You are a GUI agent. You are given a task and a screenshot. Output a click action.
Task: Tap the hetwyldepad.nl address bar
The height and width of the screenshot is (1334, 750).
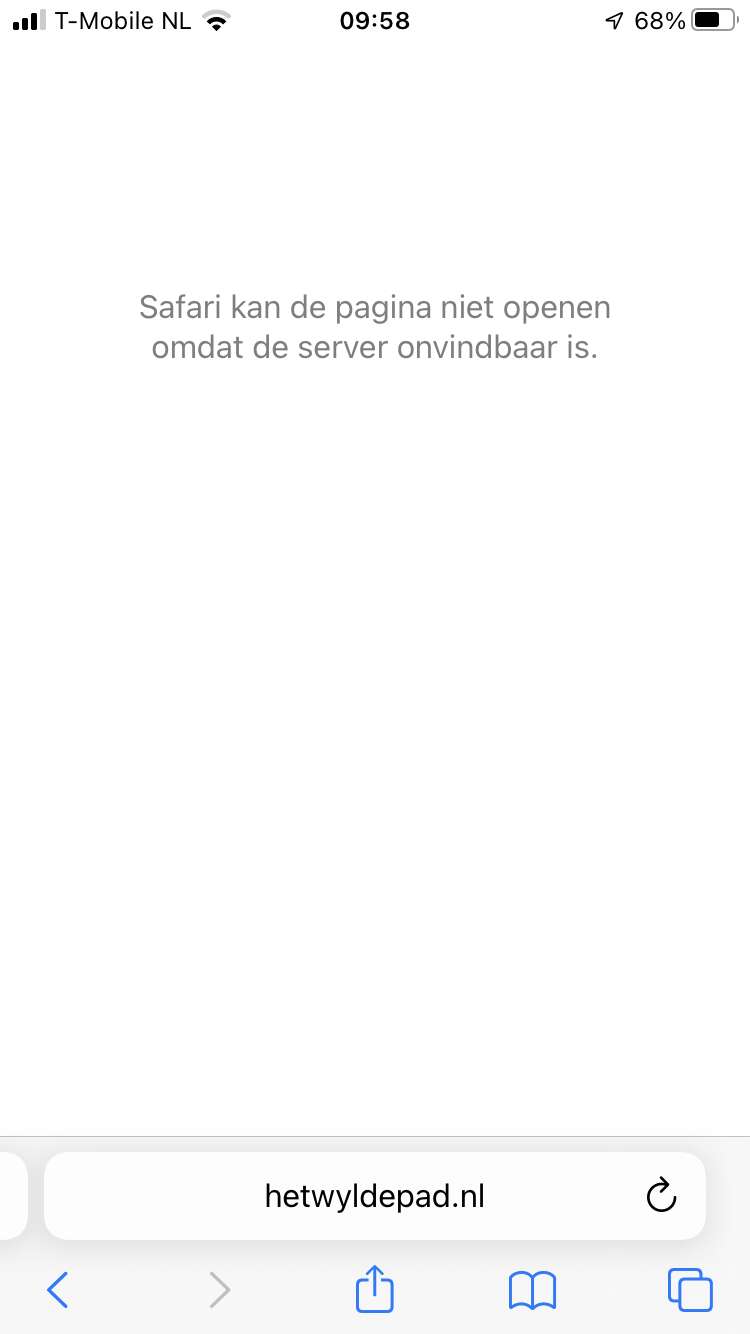click(375, 1196)
